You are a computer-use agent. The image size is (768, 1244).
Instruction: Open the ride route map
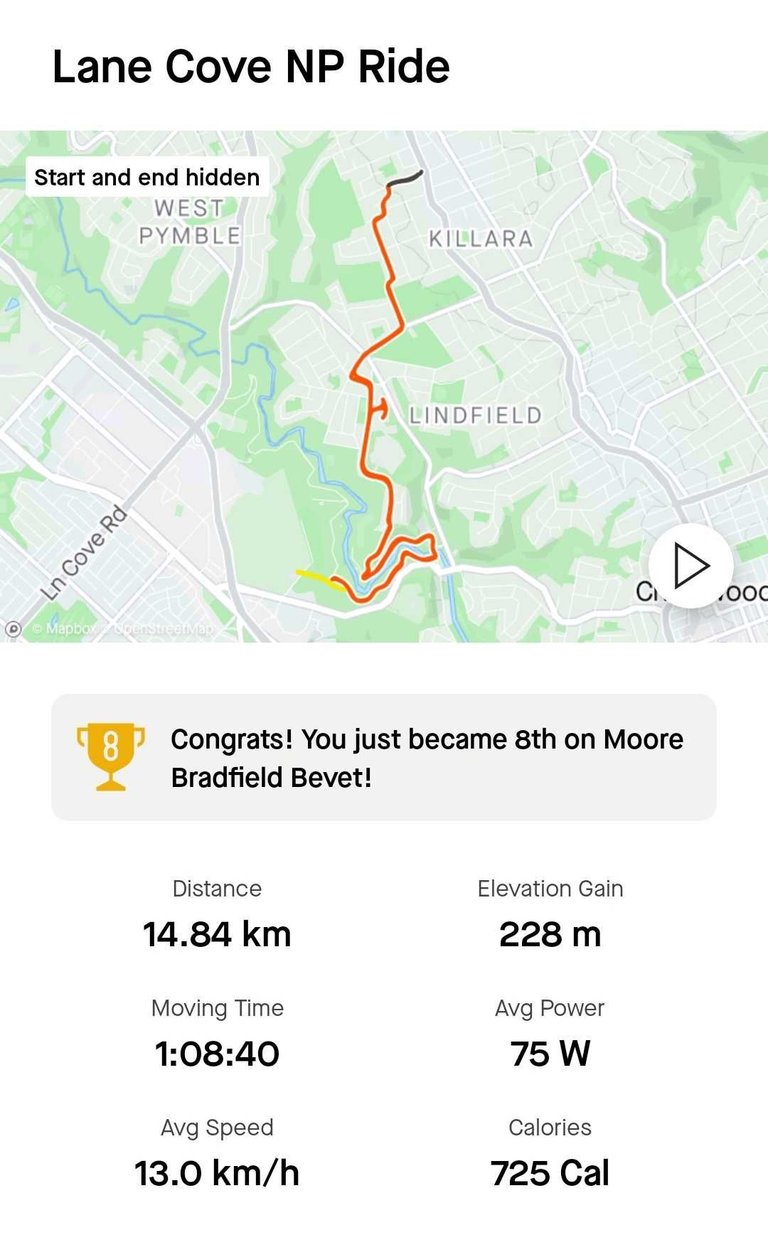(x=384, y=386)
